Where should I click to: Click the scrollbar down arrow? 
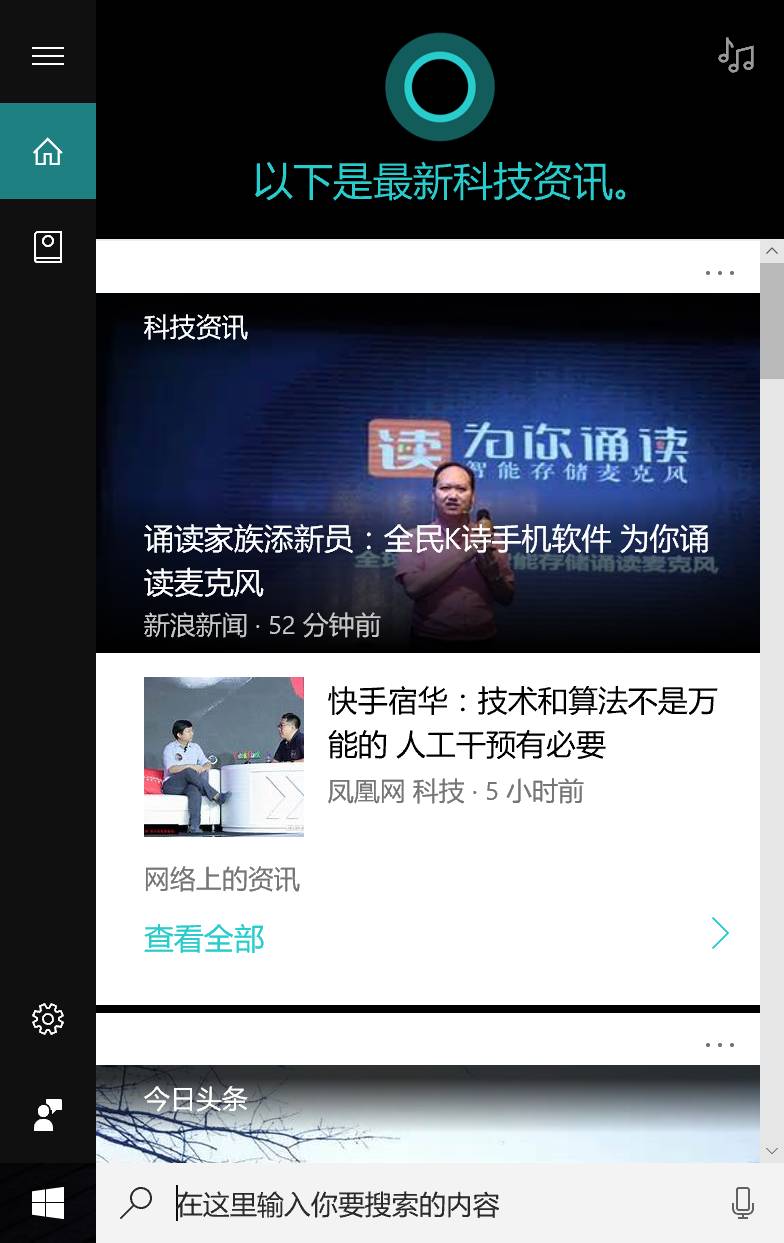(772, 1148)
